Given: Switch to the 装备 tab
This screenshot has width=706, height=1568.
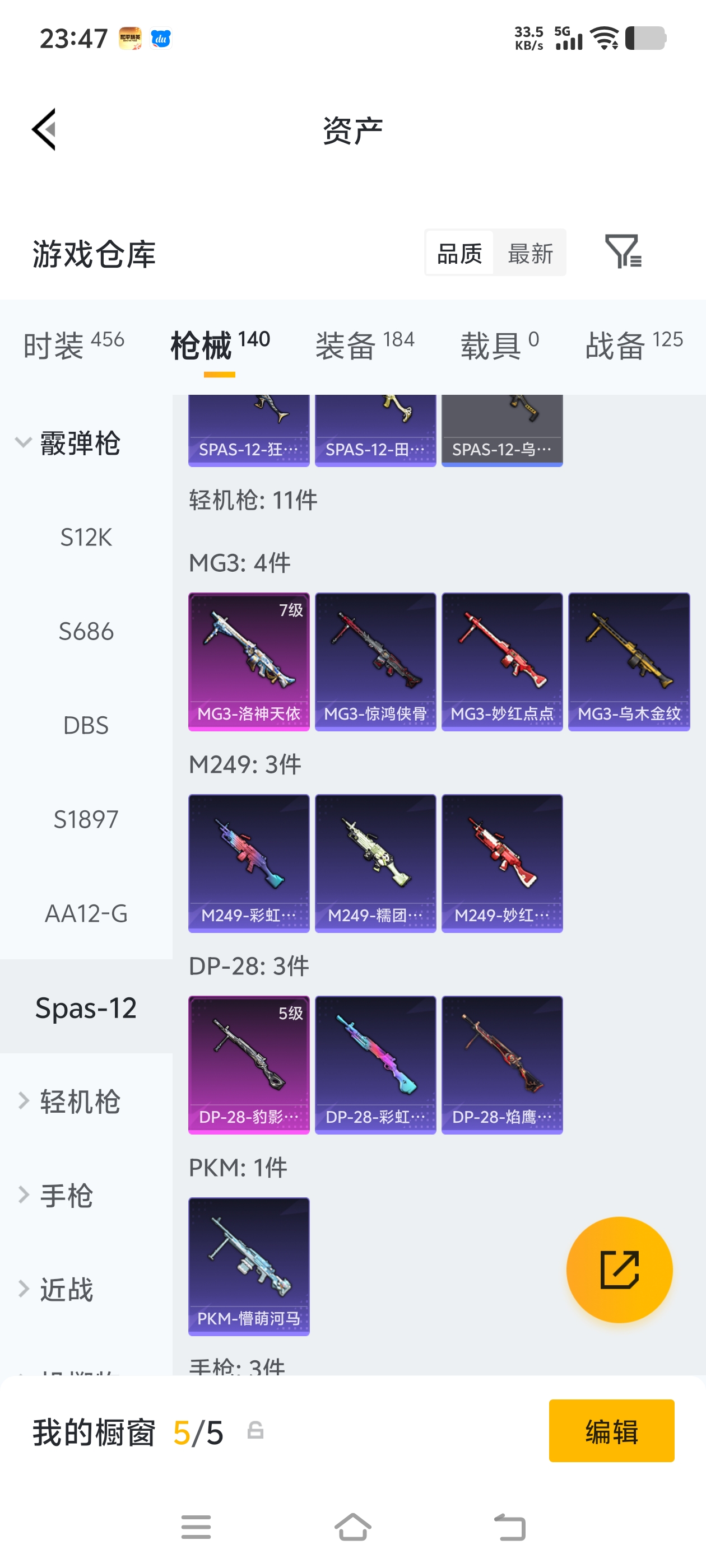Looking at the screenshot, I should [364, 345].
